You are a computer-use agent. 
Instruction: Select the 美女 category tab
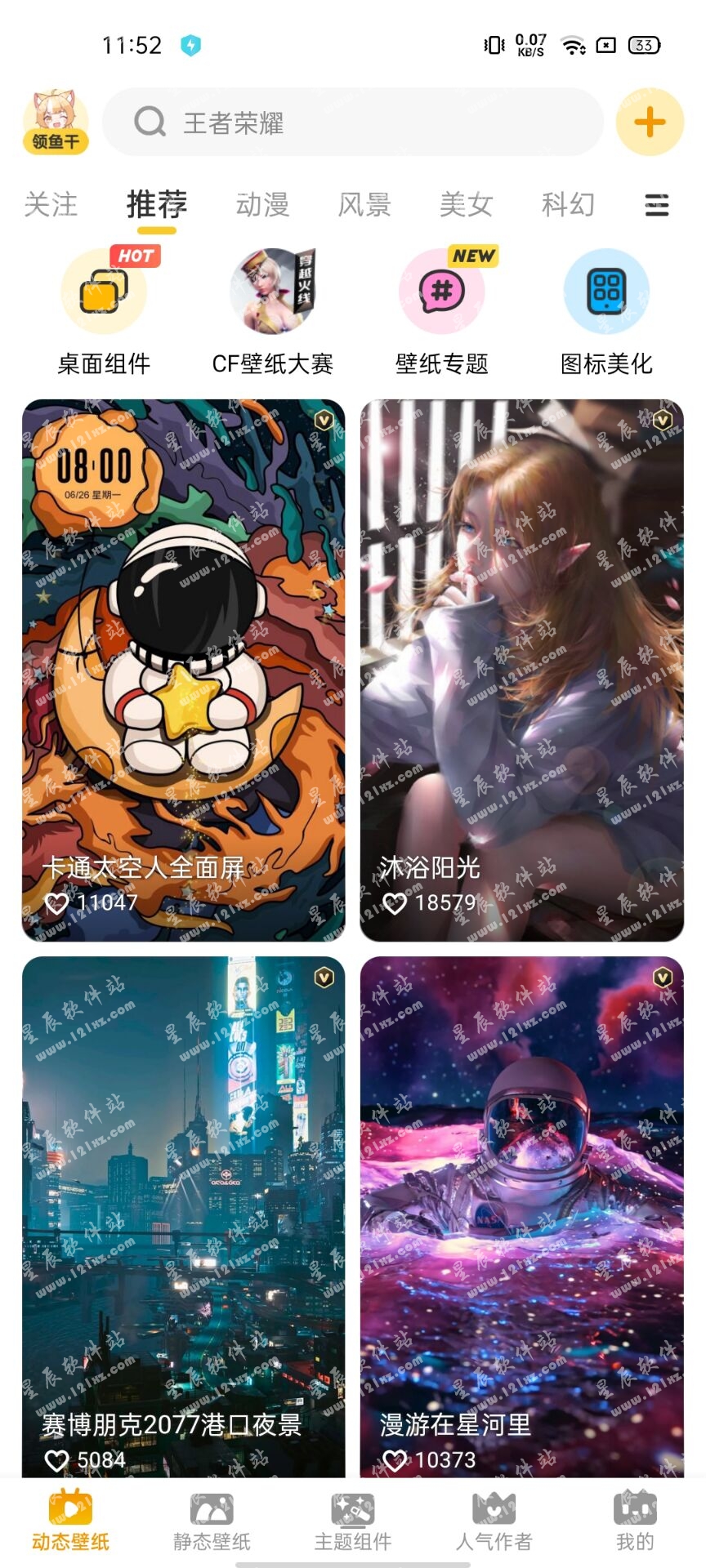[466, 204]
